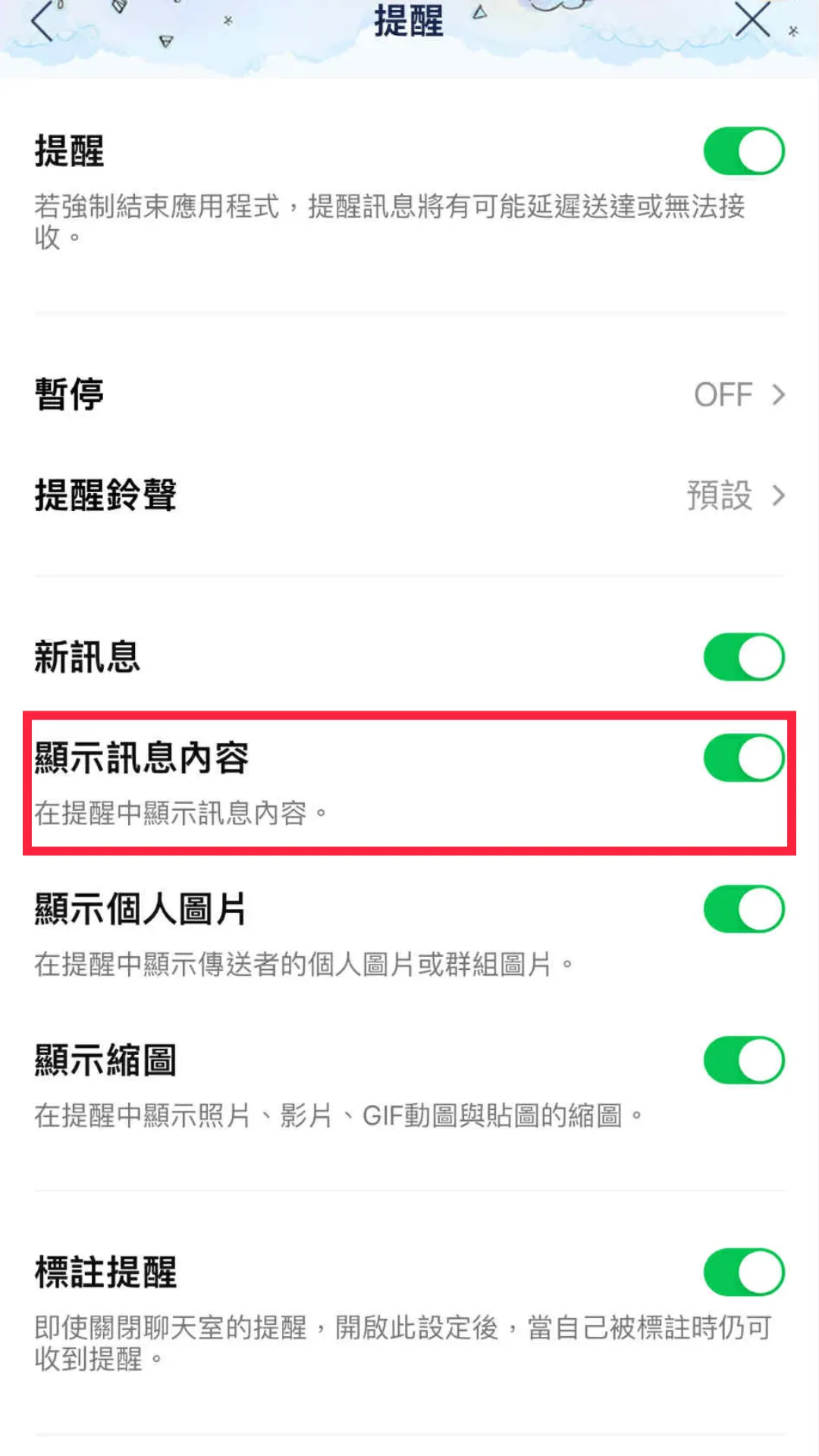Image resolution: width=819 pixels, height=1456 pixels.
Task: Tap the 顯示個人圖片 row label
Action: tap(142, 908)
